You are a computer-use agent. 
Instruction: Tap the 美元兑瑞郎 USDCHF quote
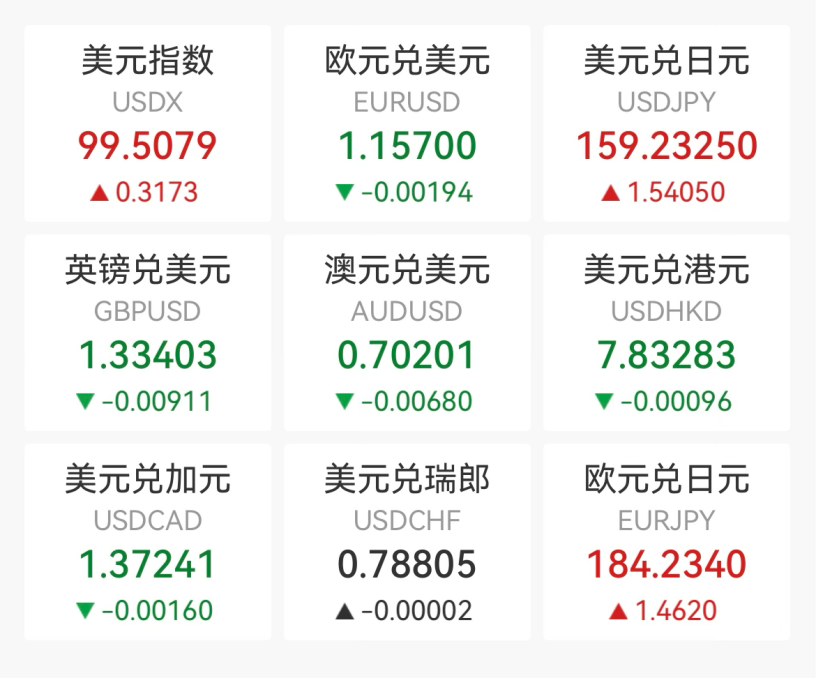(x=407, y=541)
